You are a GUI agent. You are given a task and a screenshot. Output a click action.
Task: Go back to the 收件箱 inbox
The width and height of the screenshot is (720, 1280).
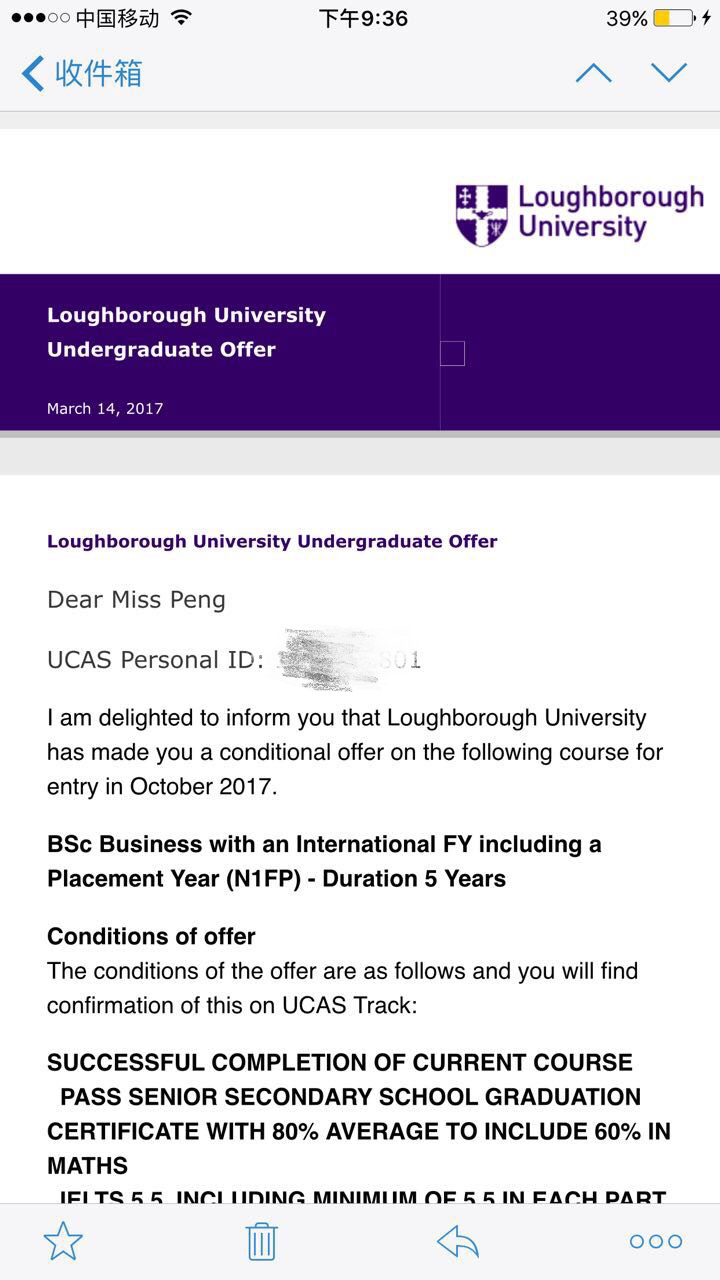point(82,73)
